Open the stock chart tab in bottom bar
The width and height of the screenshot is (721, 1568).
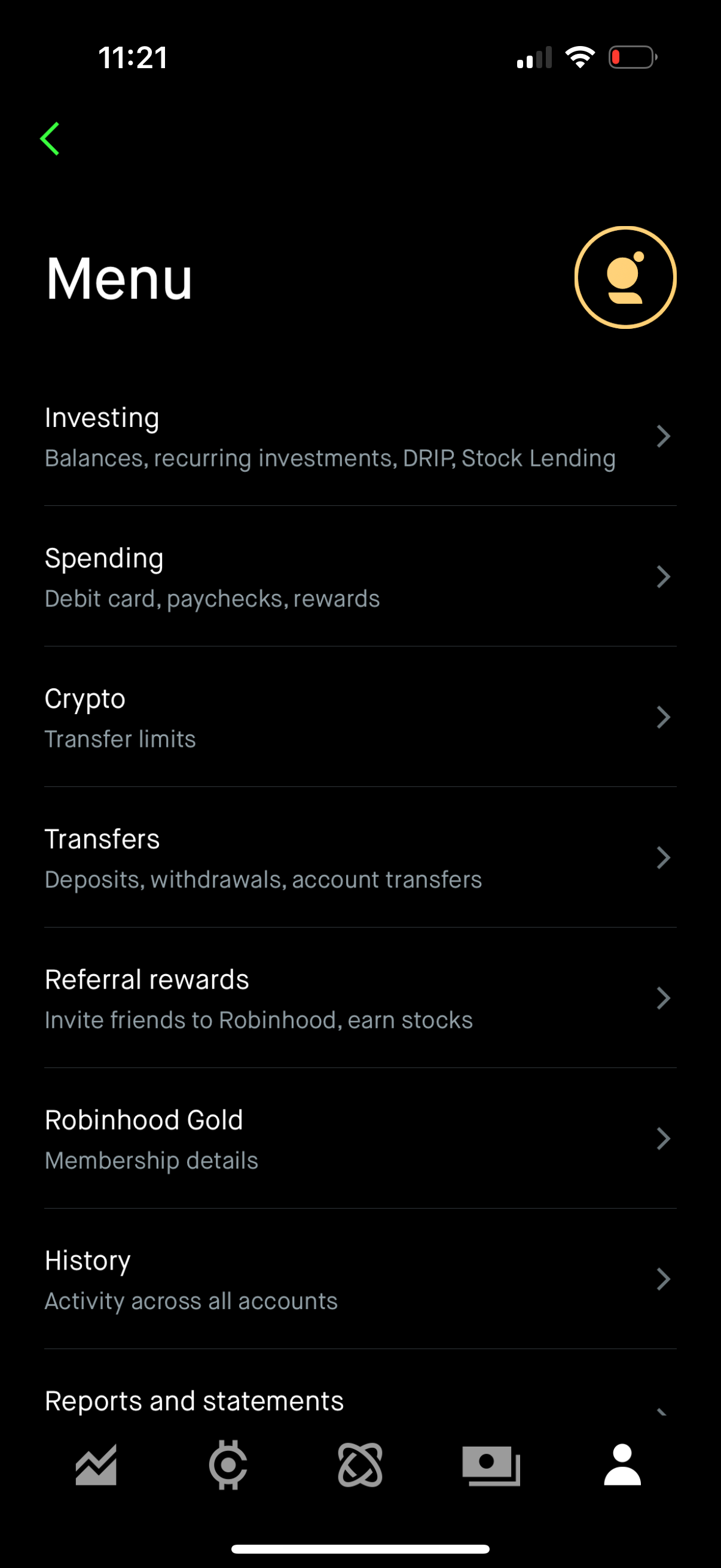click(96, 1465)
